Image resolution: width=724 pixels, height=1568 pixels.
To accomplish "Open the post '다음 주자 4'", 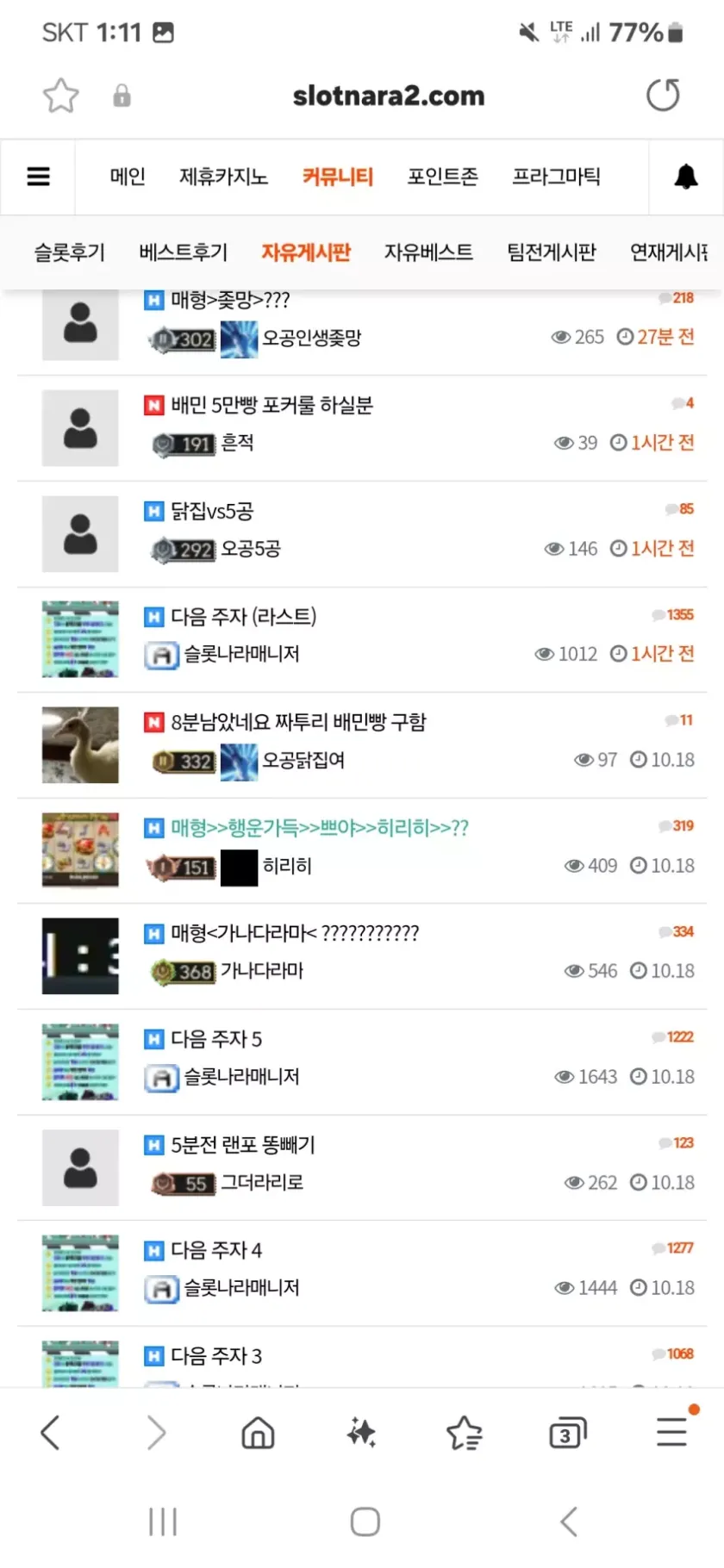I will (x=216, y=1250).
